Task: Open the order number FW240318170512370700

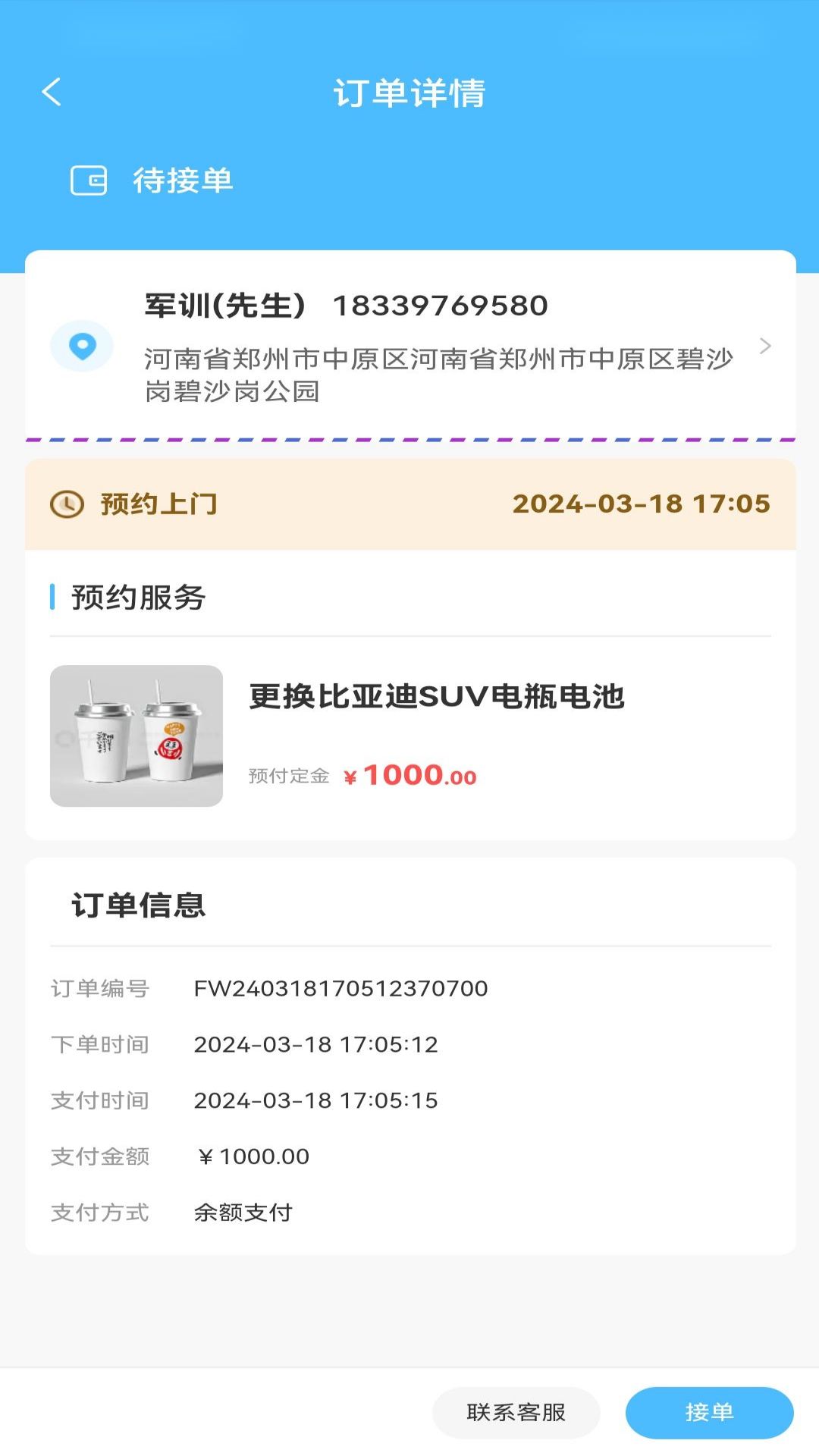Action: tap(340, 988)
